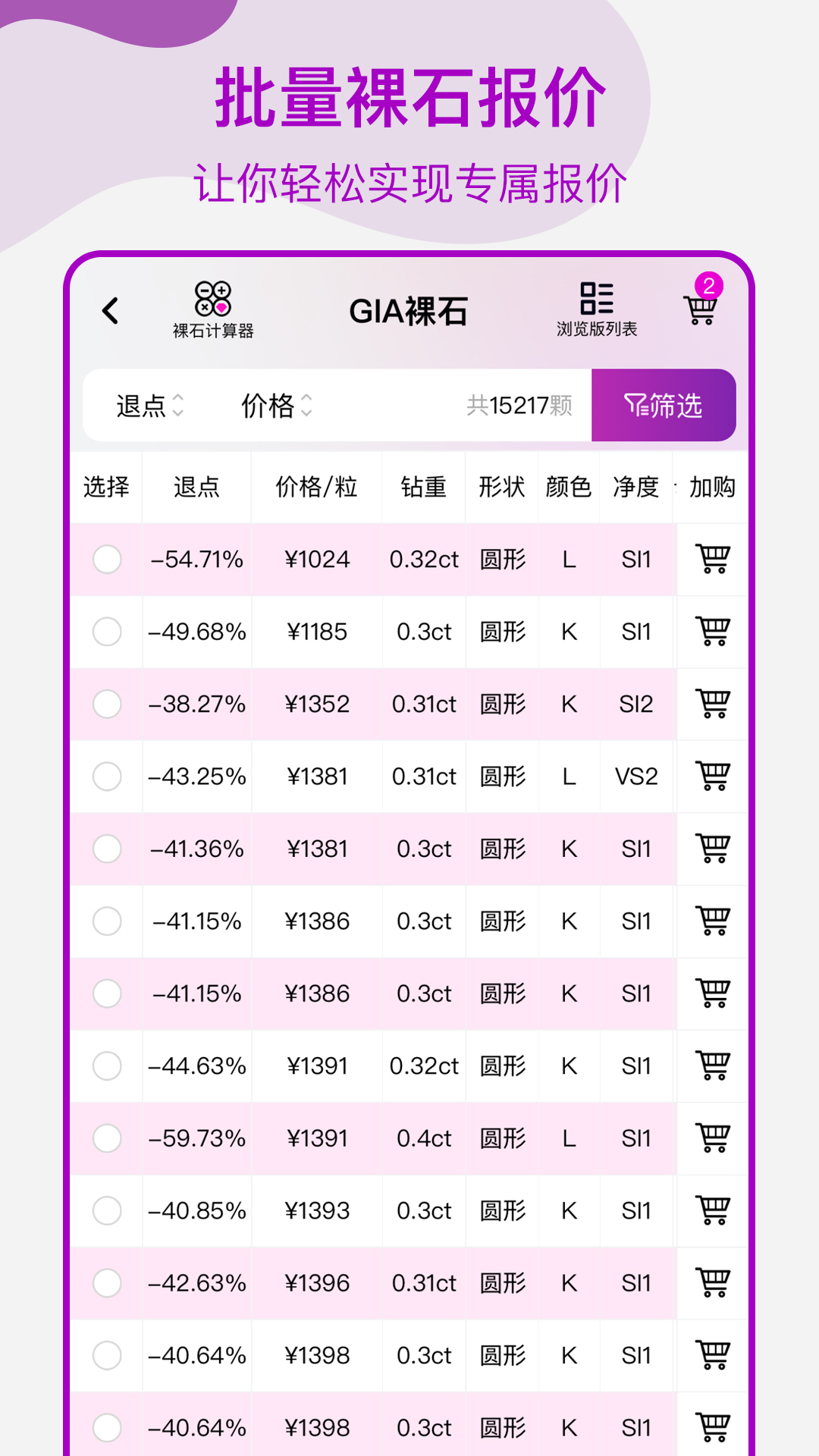Click the ¥1185 price cell

coord(318,632)
